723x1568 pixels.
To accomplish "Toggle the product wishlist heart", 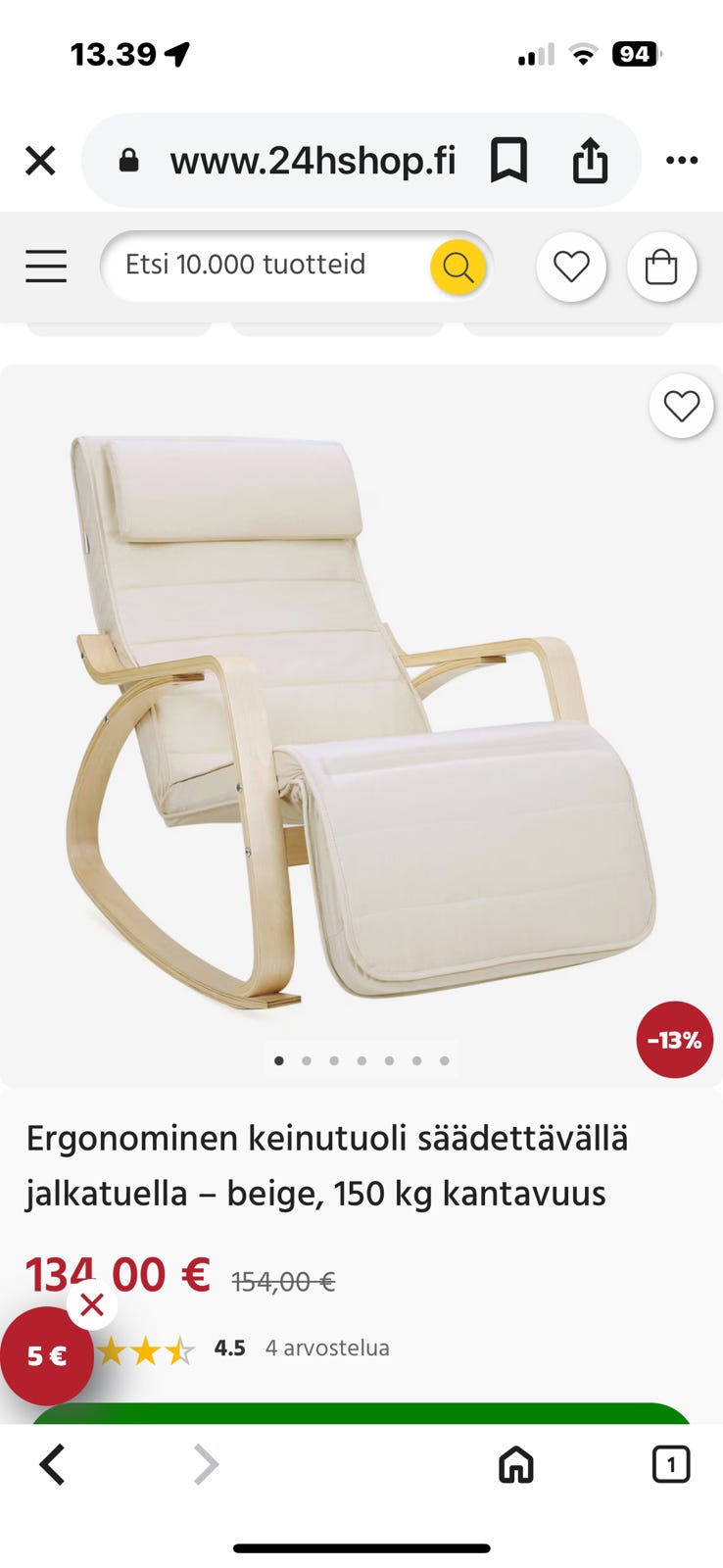I will [x=681, y=407].
